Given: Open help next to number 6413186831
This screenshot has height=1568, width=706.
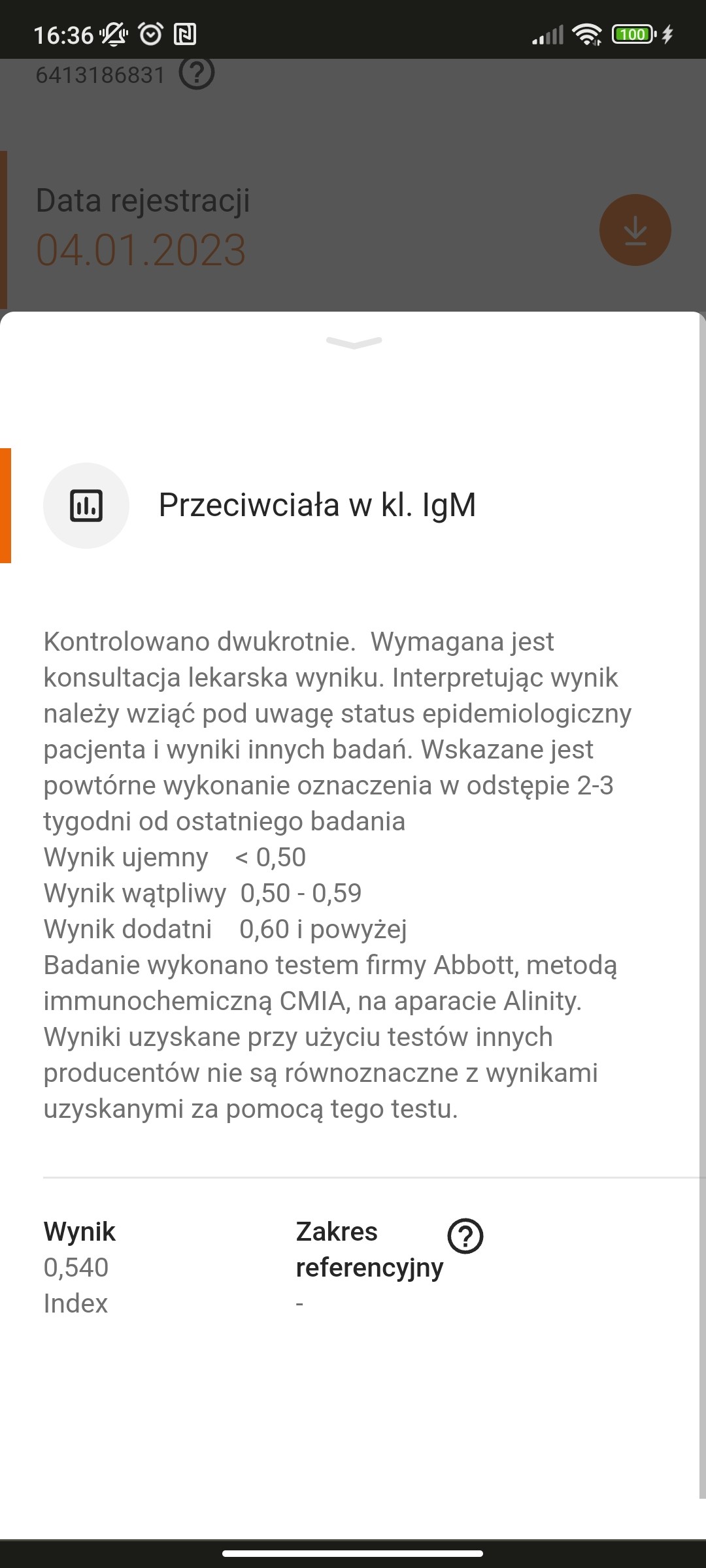Looking at the screenshot, I should click(197, 74).
